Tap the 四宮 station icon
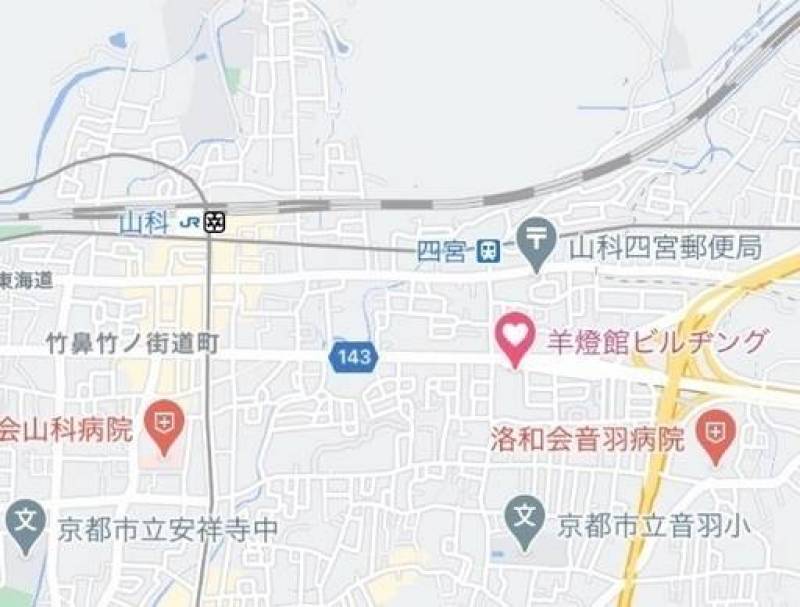 point(488,251)
